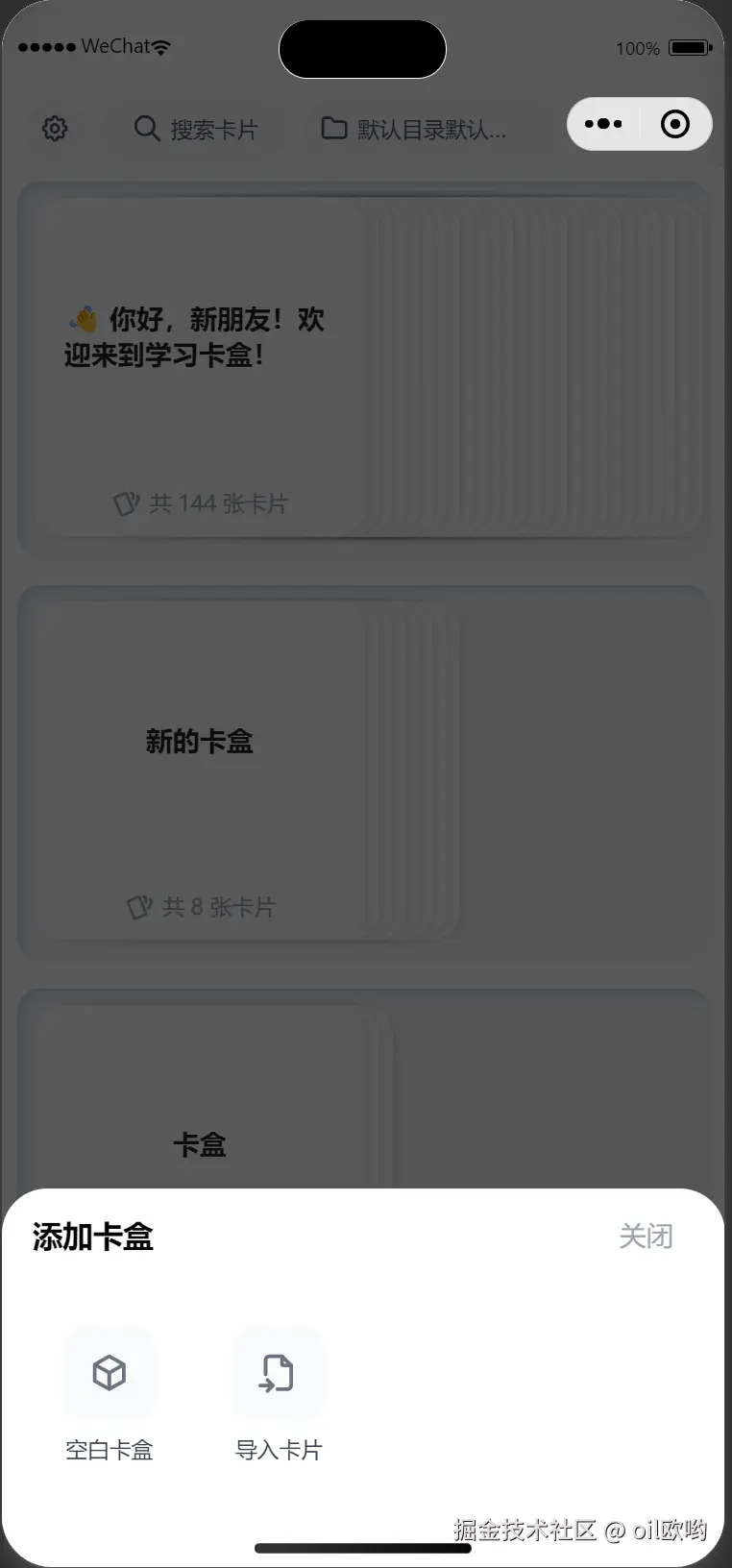Open the 默认目录 folder selector

tap(414, 129)
